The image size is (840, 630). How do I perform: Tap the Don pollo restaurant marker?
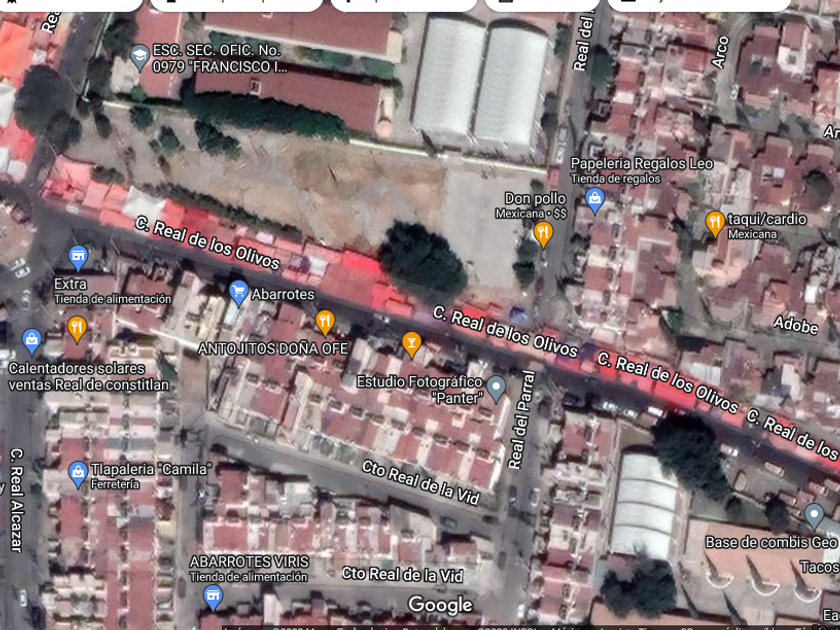tap(543, 233)
